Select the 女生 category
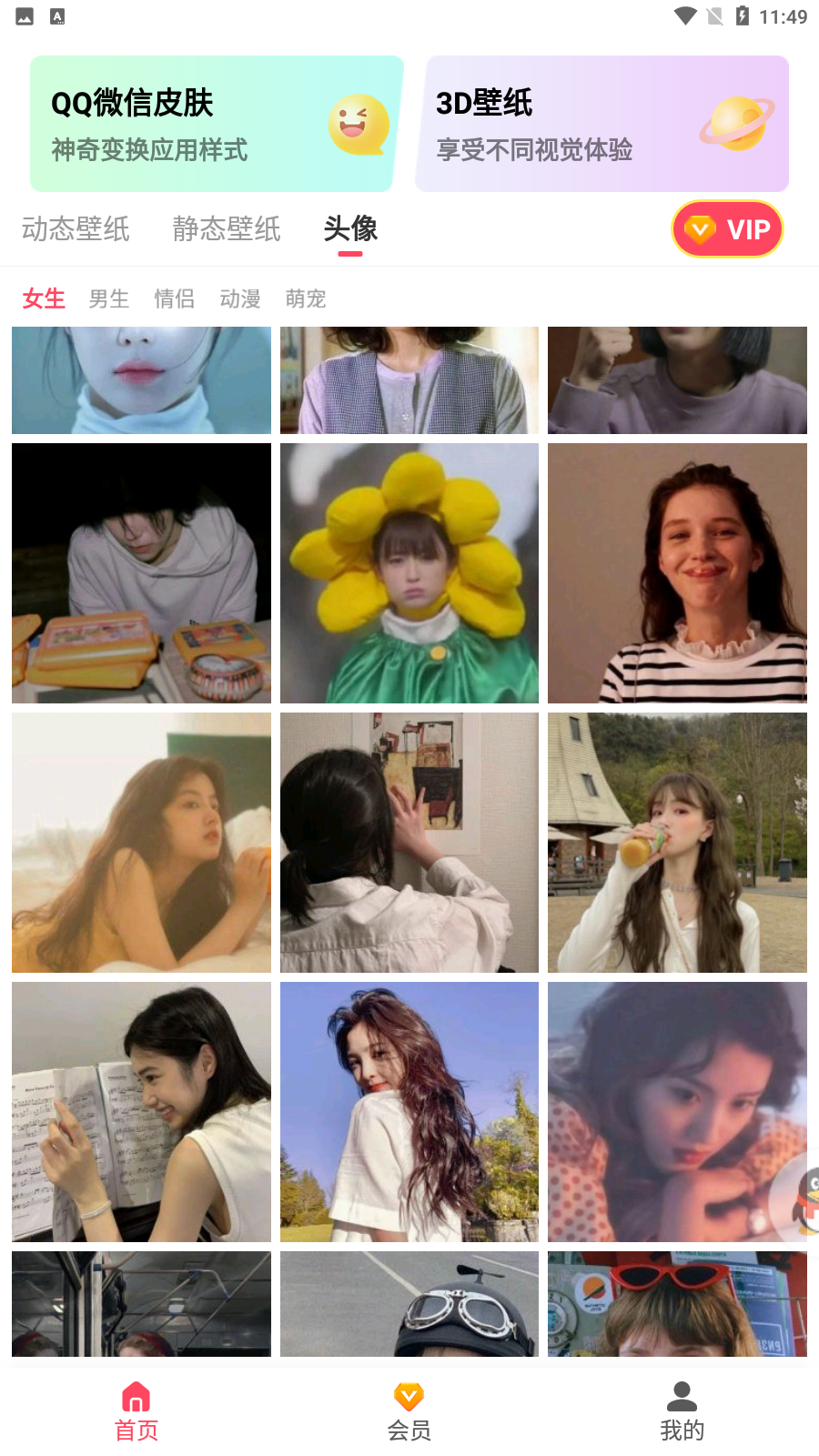This screenshot has height=1456, width=819. click(44, 298)
